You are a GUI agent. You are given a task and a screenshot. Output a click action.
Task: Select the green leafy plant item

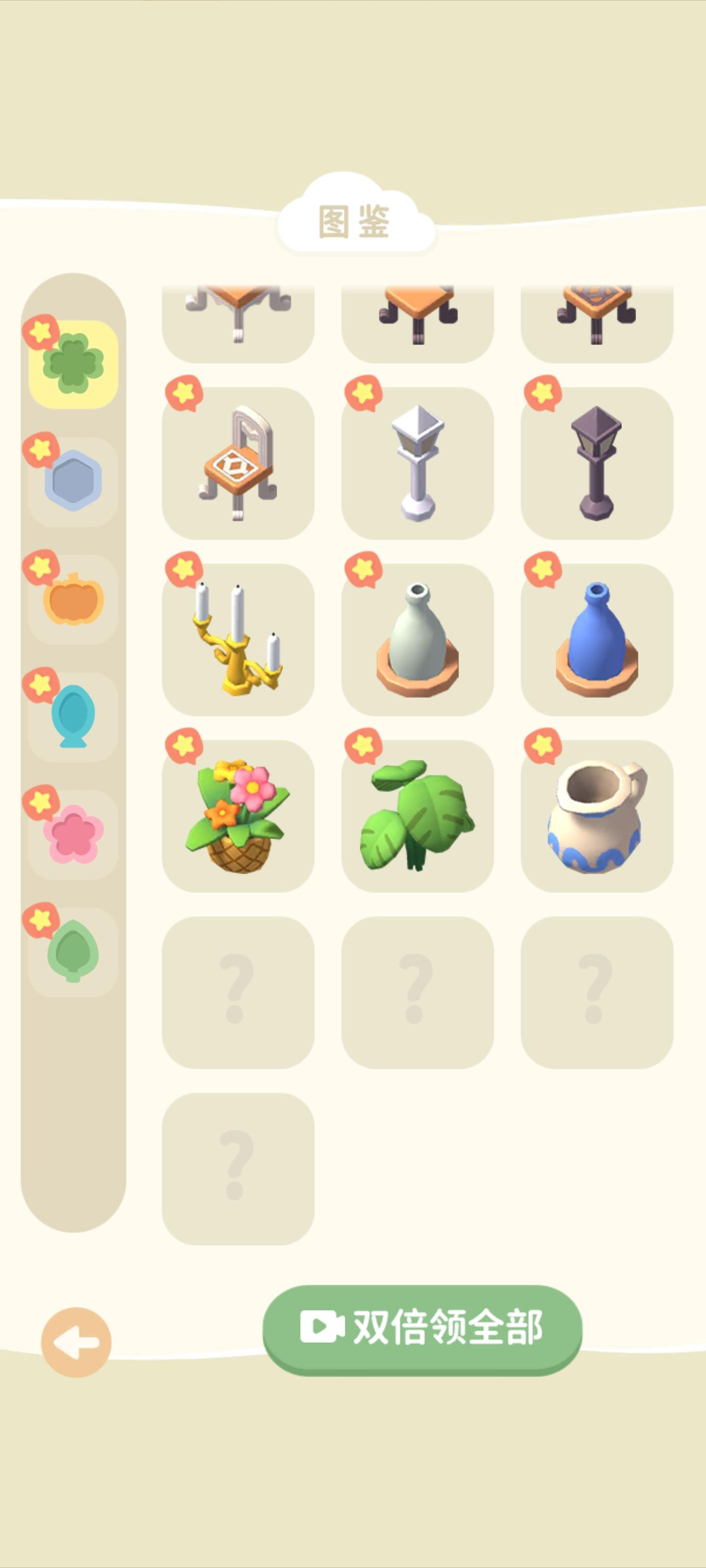pyautogui.click(x=417, y=816)
